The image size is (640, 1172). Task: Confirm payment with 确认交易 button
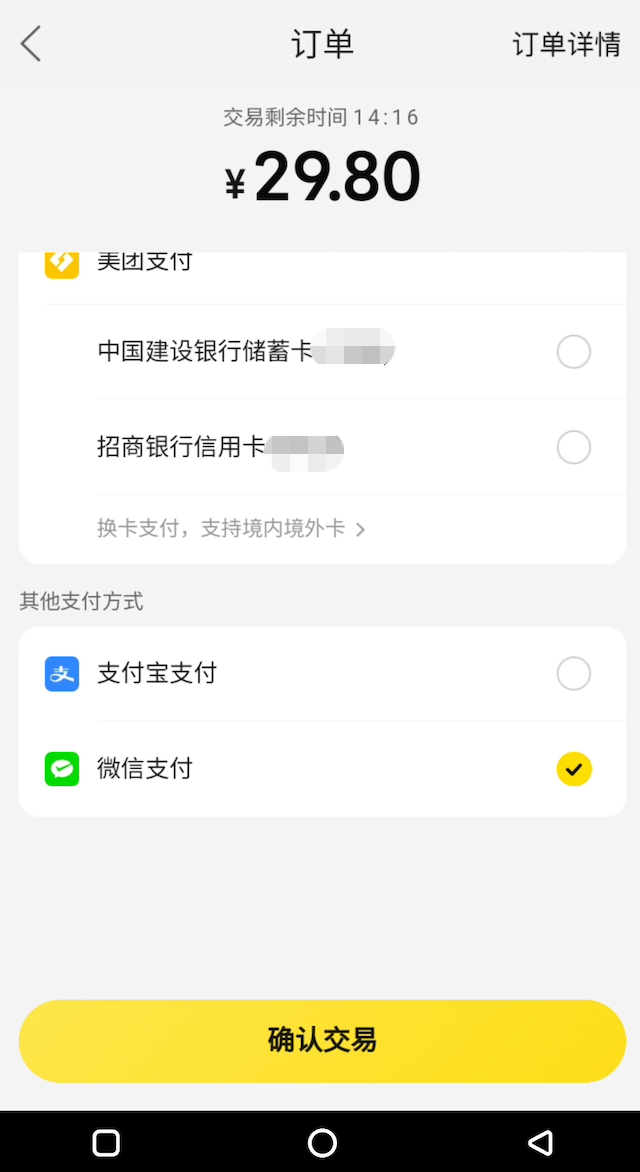pos(322,1040)
